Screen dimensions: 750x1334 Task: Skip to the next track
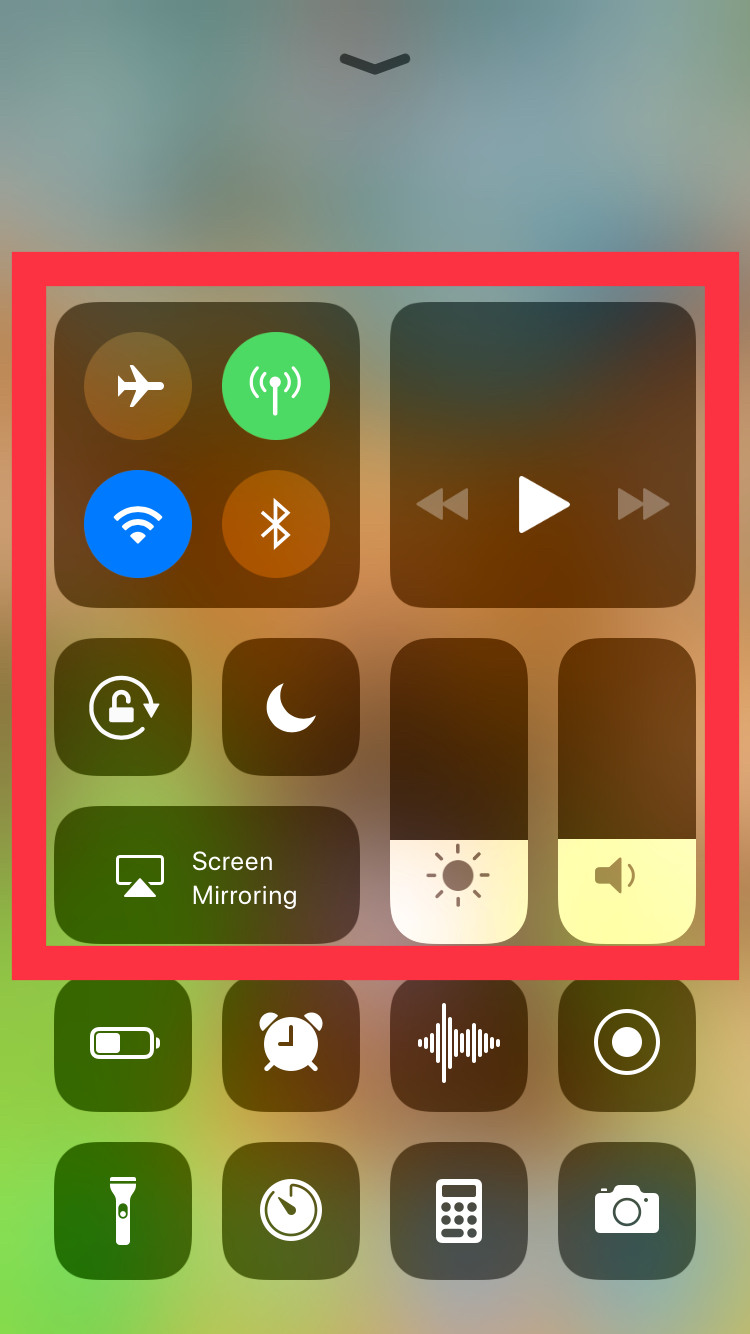pos(644,504)
